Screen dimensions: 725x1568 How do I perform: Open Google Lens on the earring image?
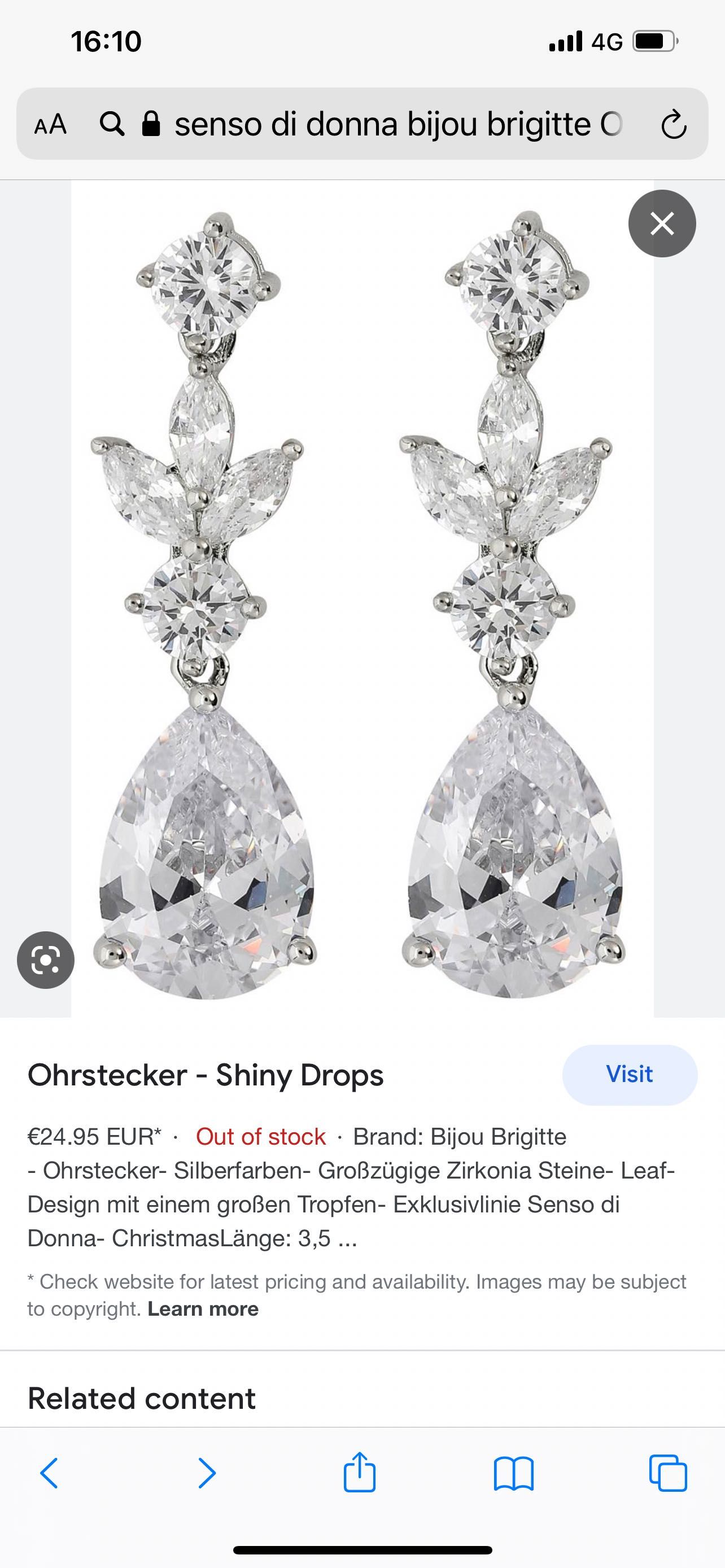tap(46, 960)
